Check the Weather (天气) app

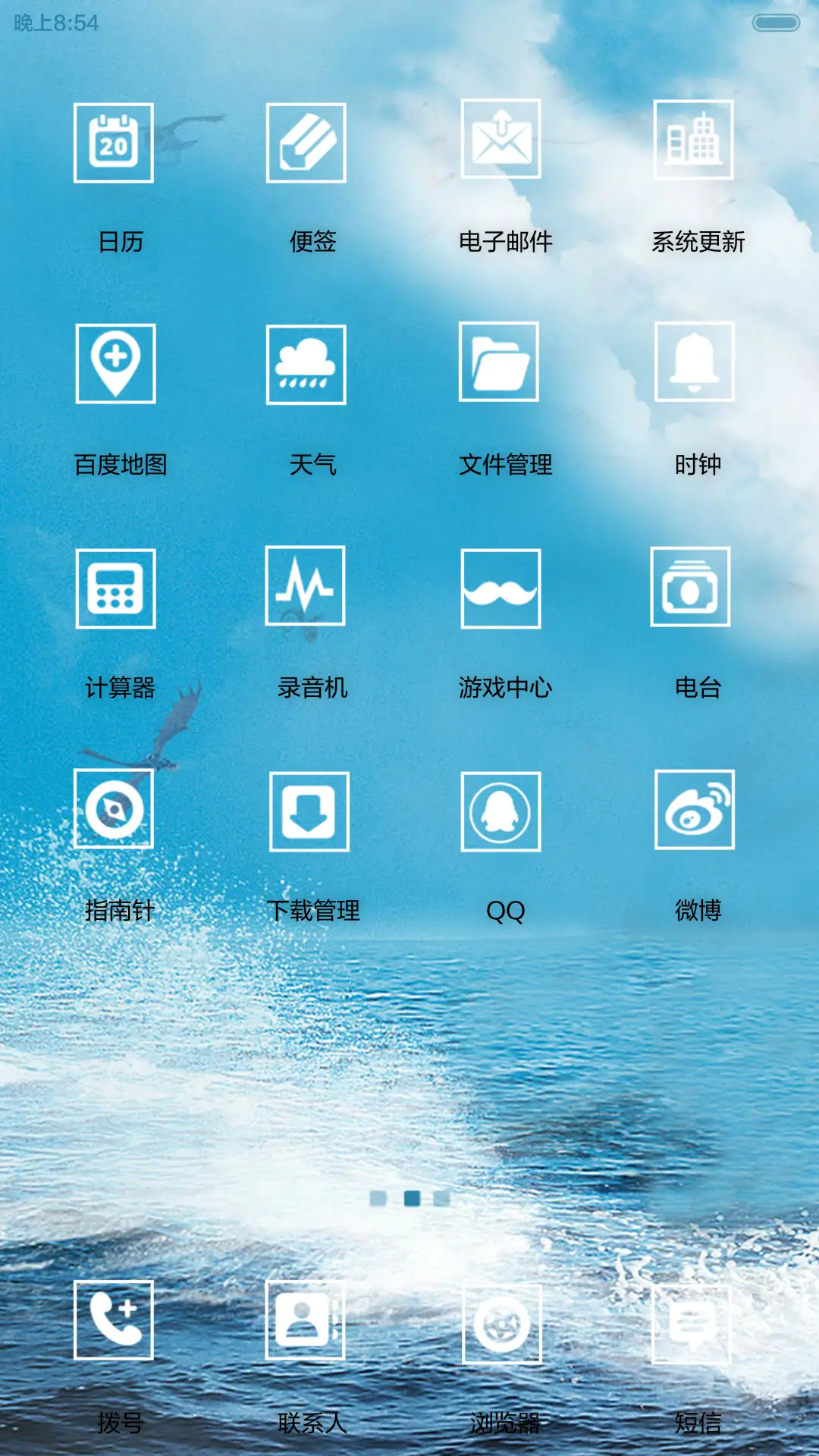(306, 364)
